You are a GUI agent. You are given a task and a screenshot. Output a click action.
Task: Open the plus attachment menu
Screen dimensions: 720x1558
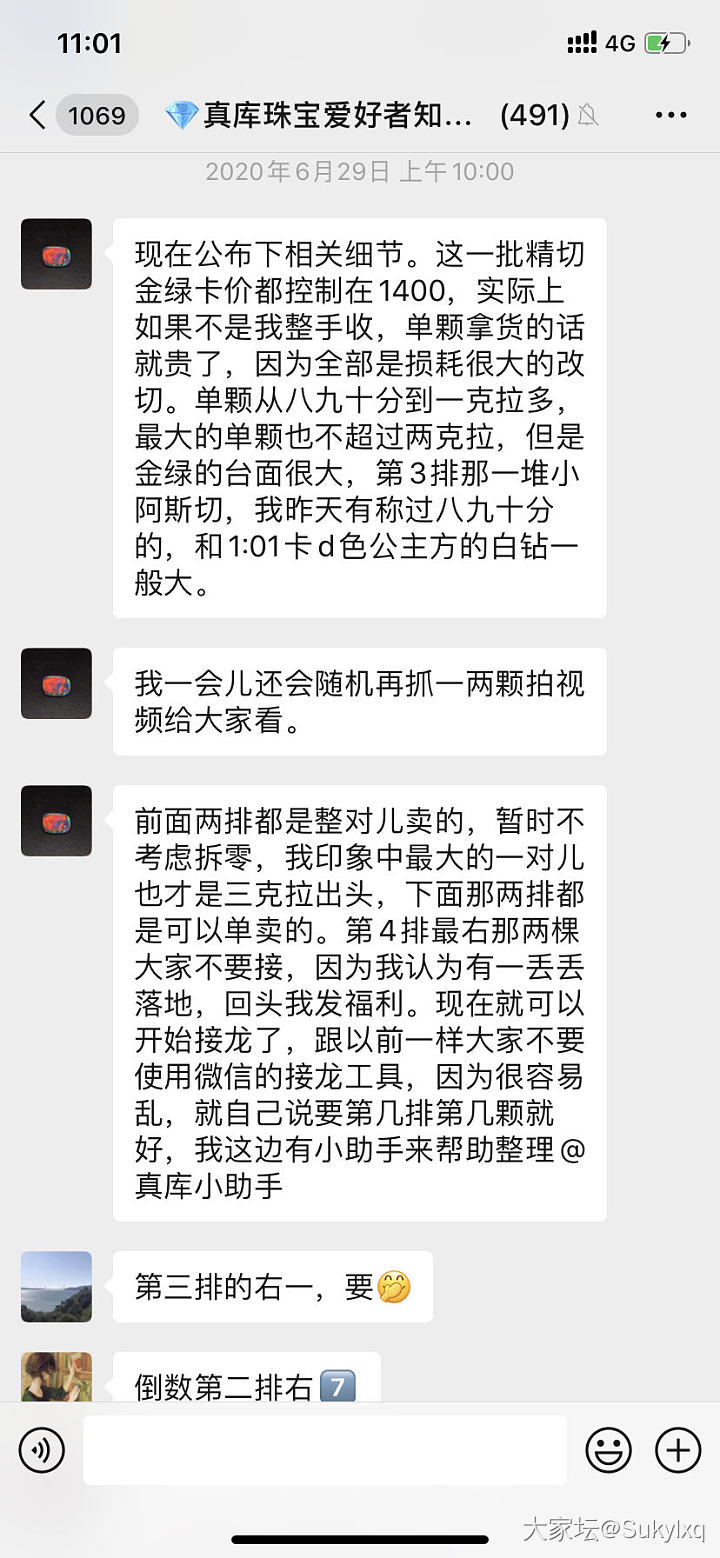coord(677,1450)
